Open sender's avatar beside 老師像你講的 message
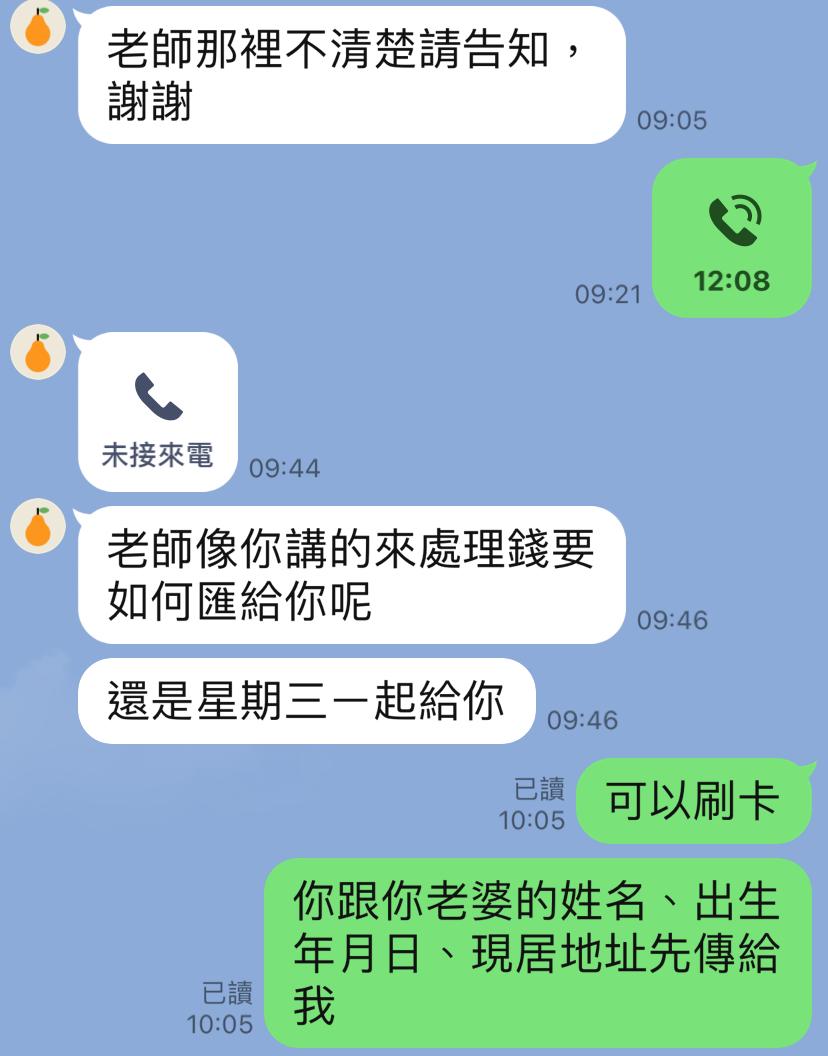Viewport: 828px width, 1056px height. pyautogui.click(x=38, y=527)
